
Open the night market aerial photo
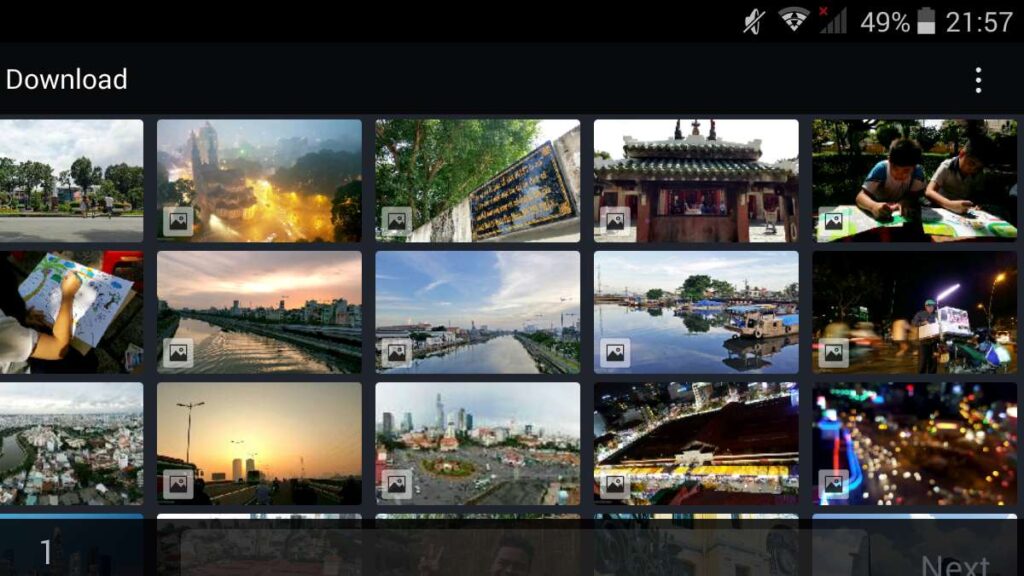tap(696, 443)
